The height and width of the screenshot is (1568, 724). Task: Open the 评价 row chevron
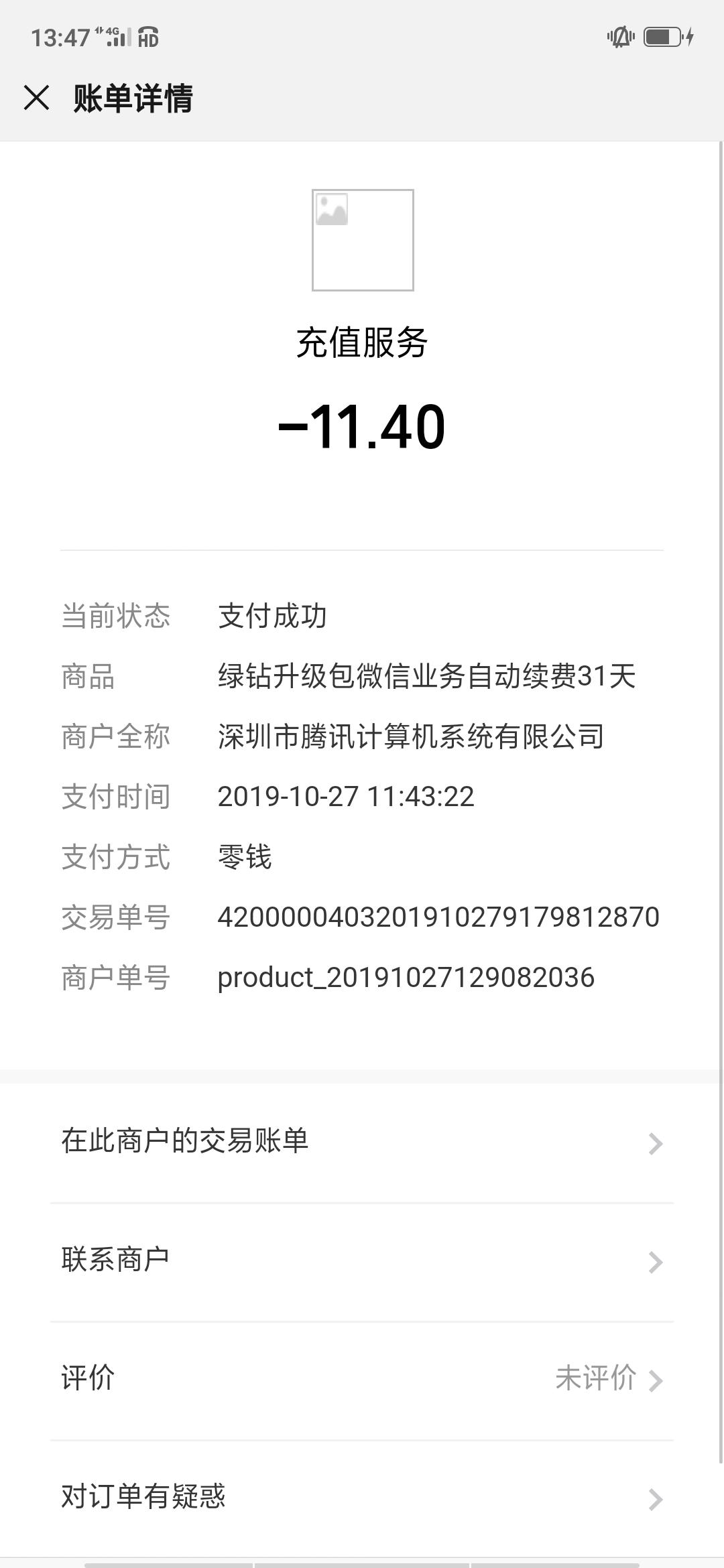click(x=656, y=1379)
